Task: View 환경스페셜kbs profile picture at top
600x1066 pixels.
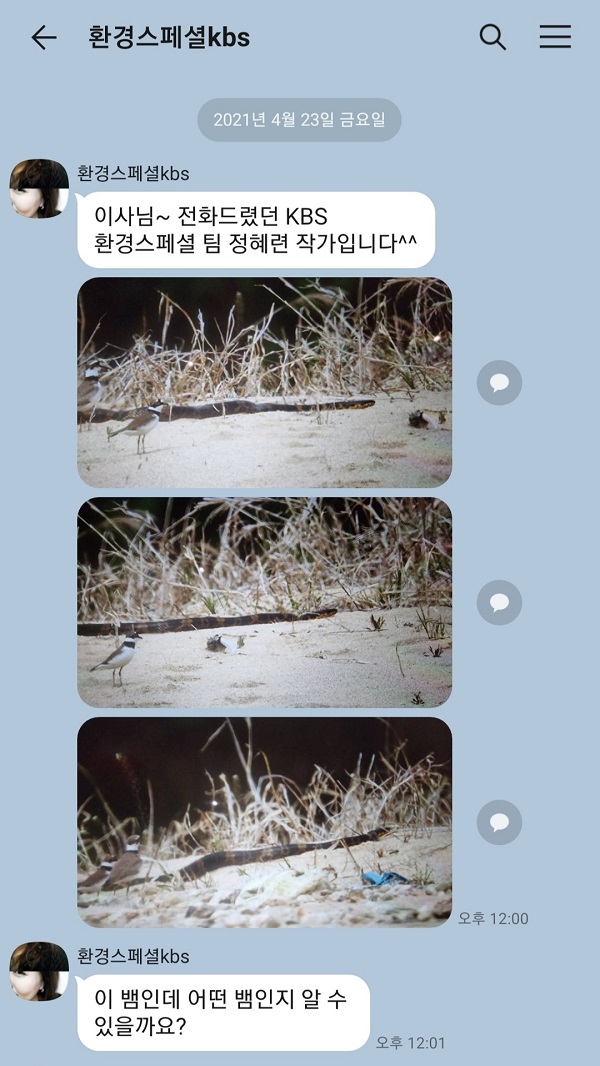Action: (x=39, y=188)
